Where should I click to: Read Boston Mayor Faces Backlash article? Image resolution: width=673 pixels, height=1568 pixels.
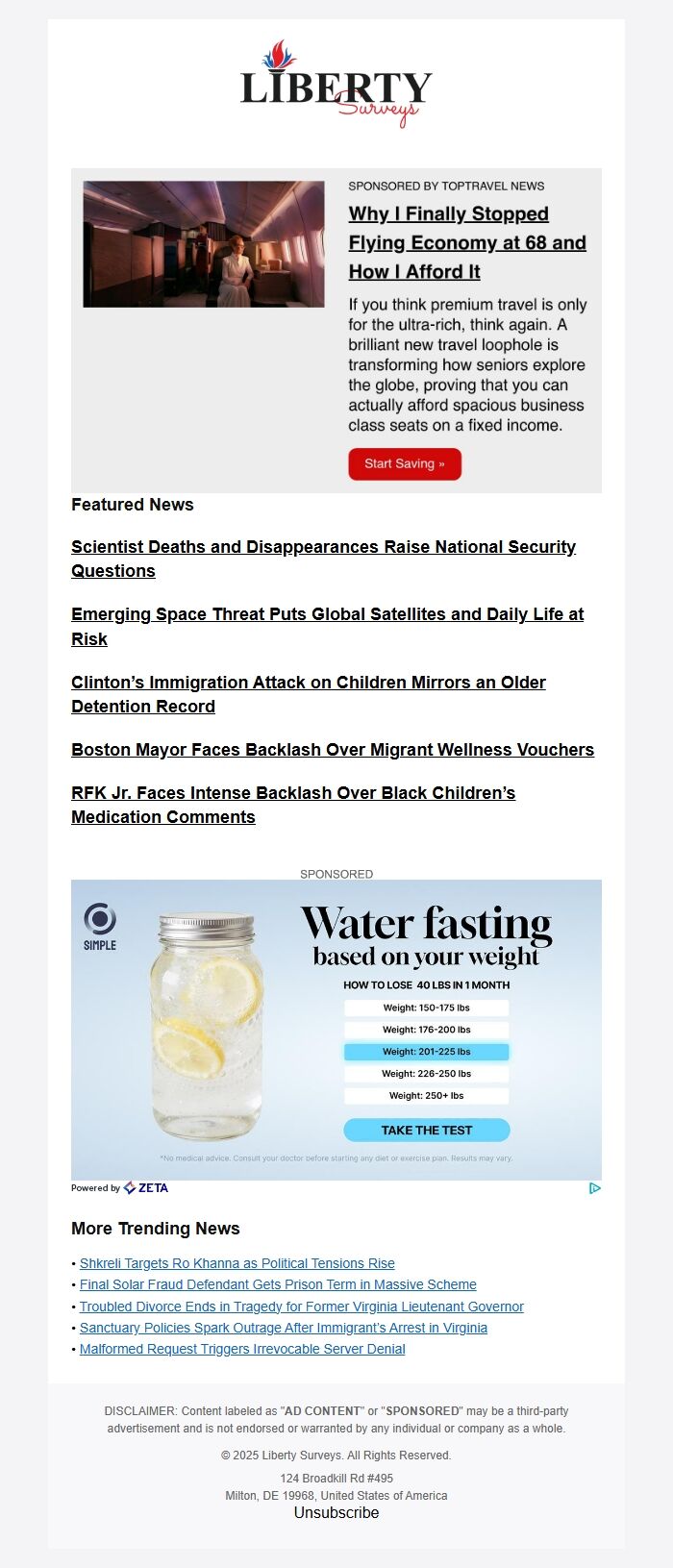[333, 750]
